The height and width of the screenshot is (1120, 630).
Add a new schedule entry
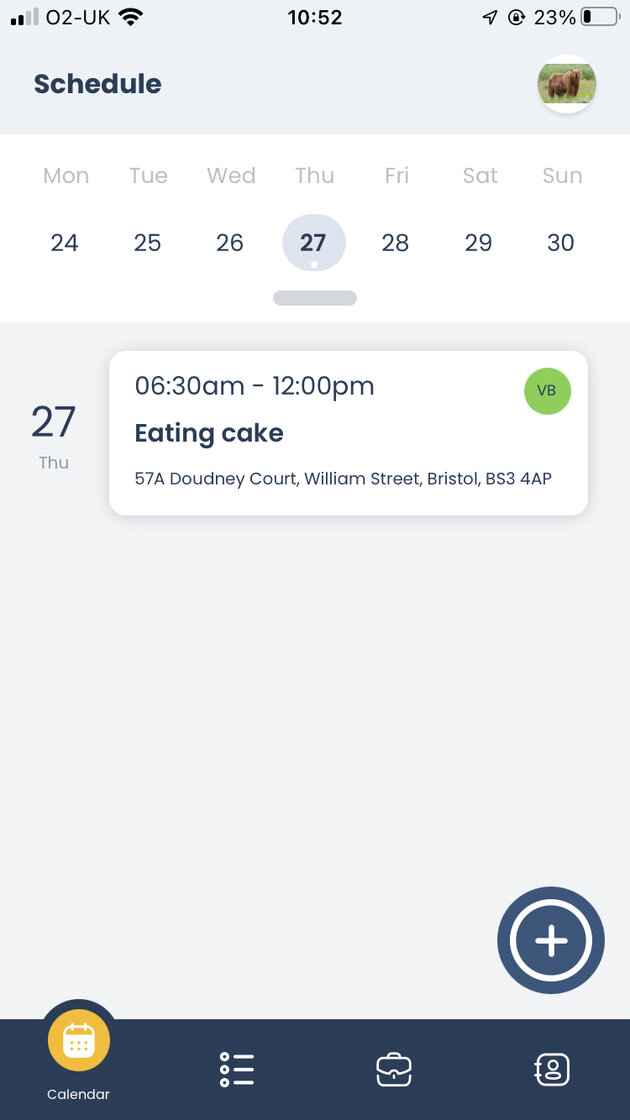point(551,940)
